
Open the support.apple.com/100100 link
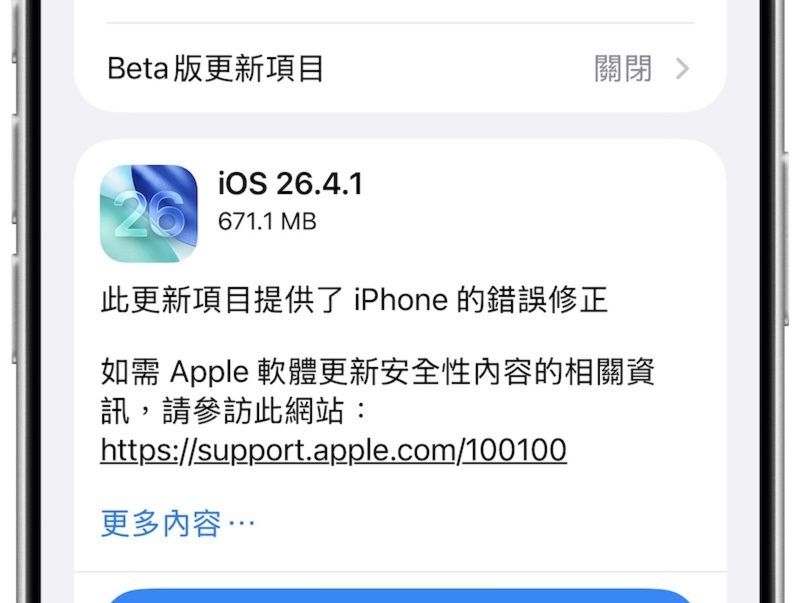click(333, 450)
